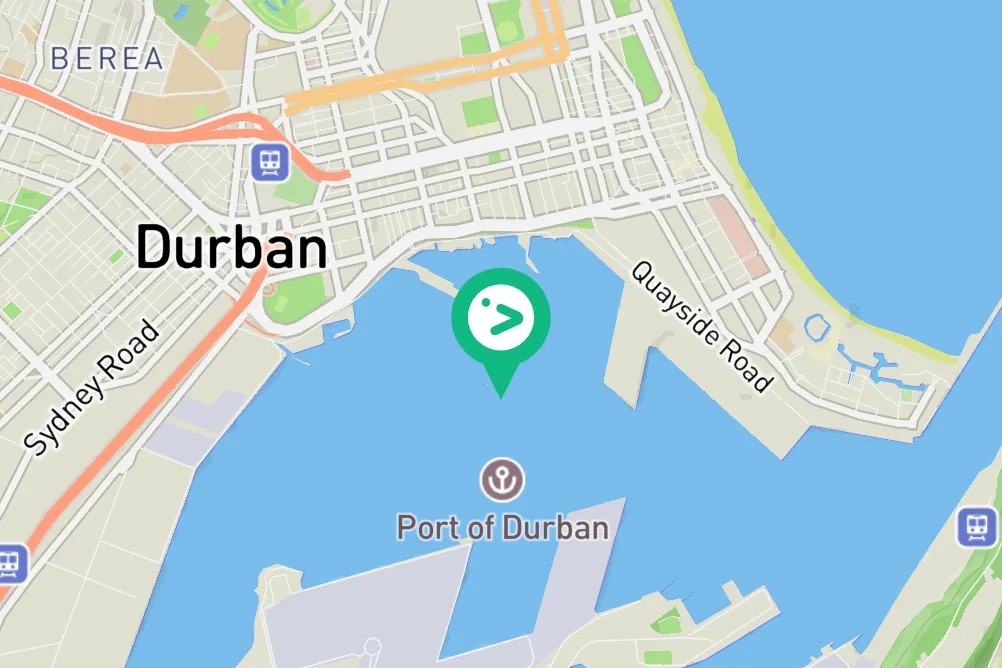Open the train station icon near Berea
Screen dimensions: 1002x668
pyautogui.click(x=270, y=160)
